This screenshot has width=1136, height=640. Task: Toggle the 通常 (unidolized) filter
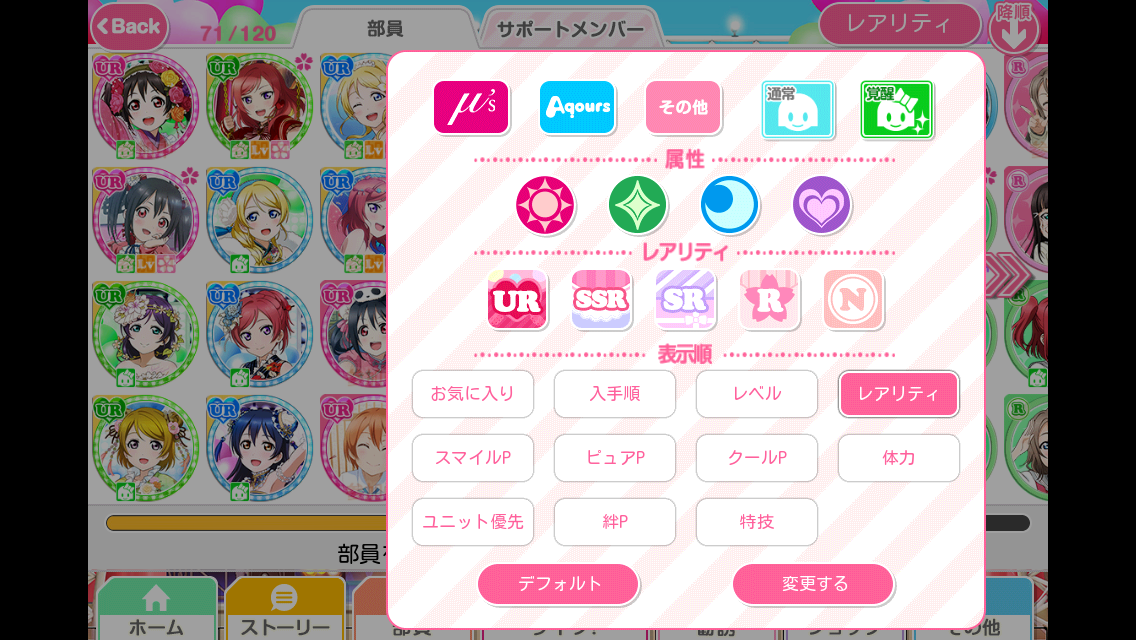[797, 109]
